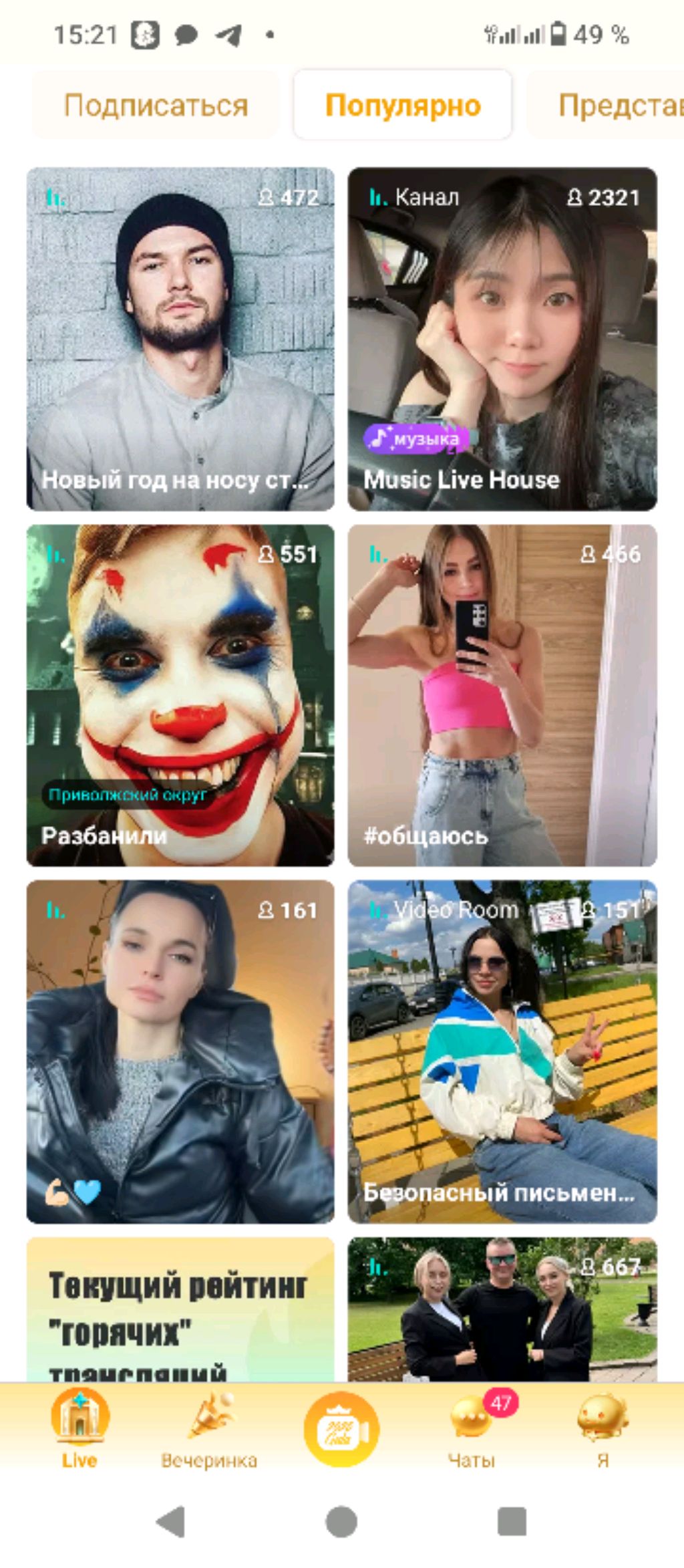Join the Music Live House stream

(x=502, y=339)
